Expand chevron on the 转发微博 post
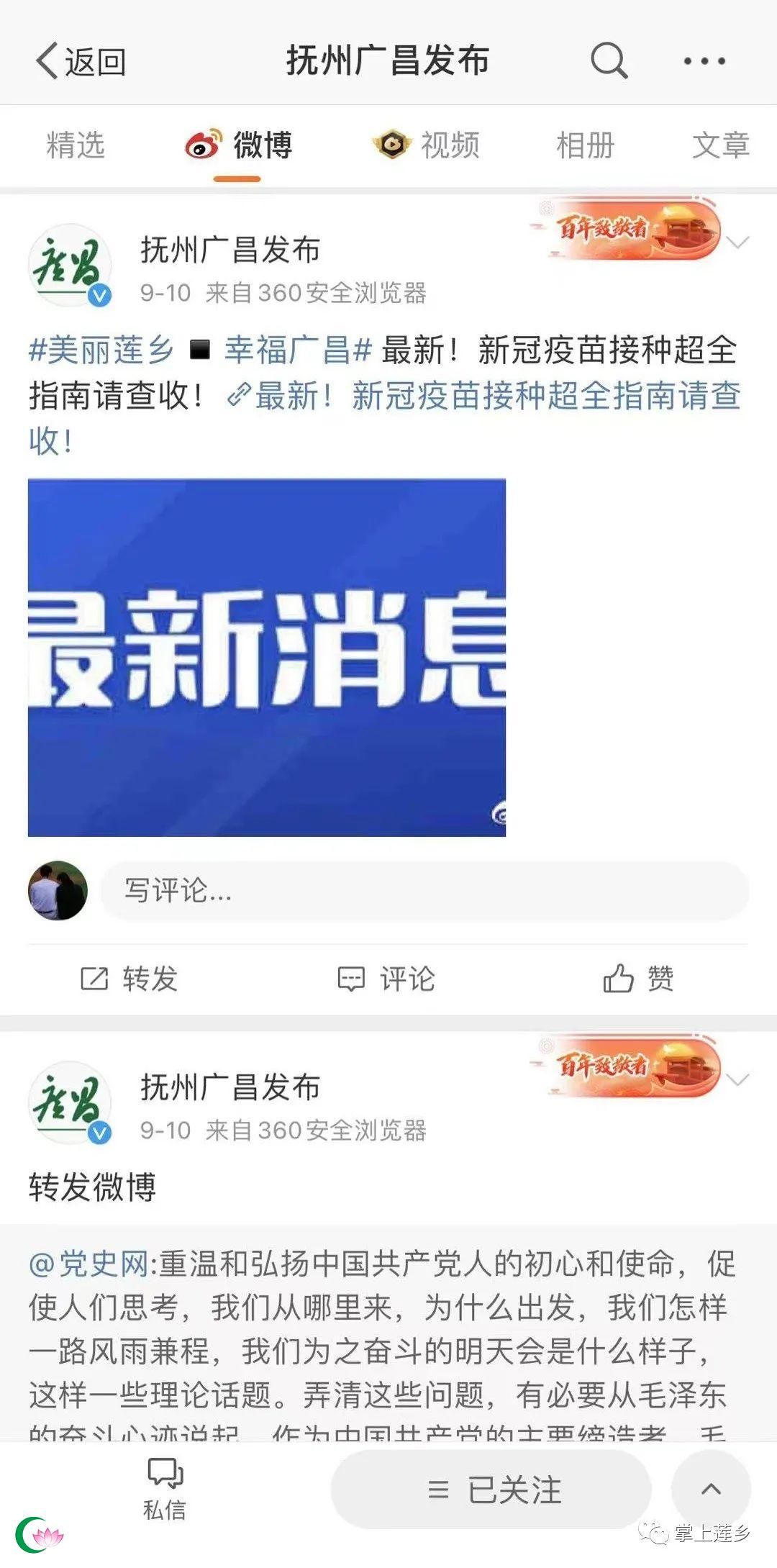 click(x=737, y=1079)
